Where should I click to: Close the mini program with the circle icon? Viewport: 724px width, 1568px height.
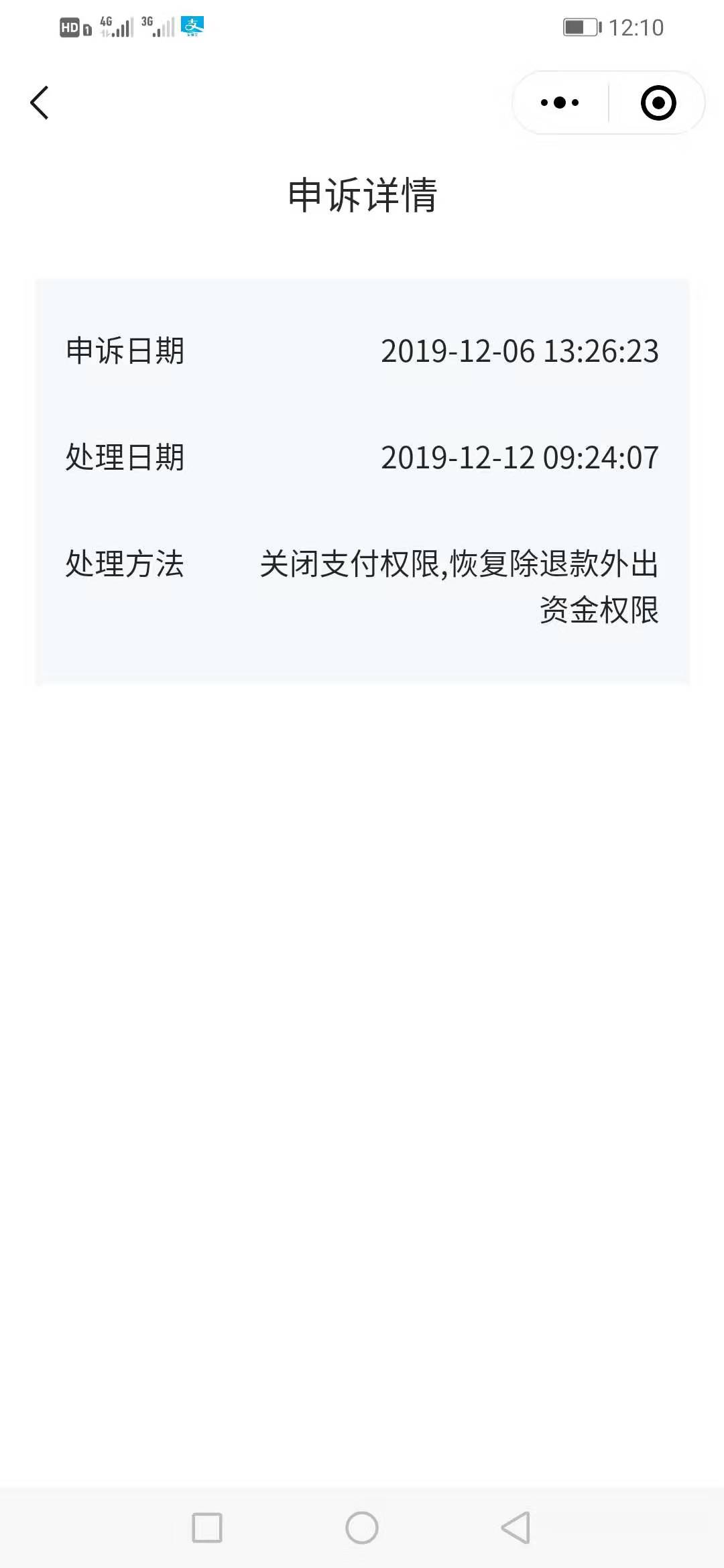(x=658, y=103)
